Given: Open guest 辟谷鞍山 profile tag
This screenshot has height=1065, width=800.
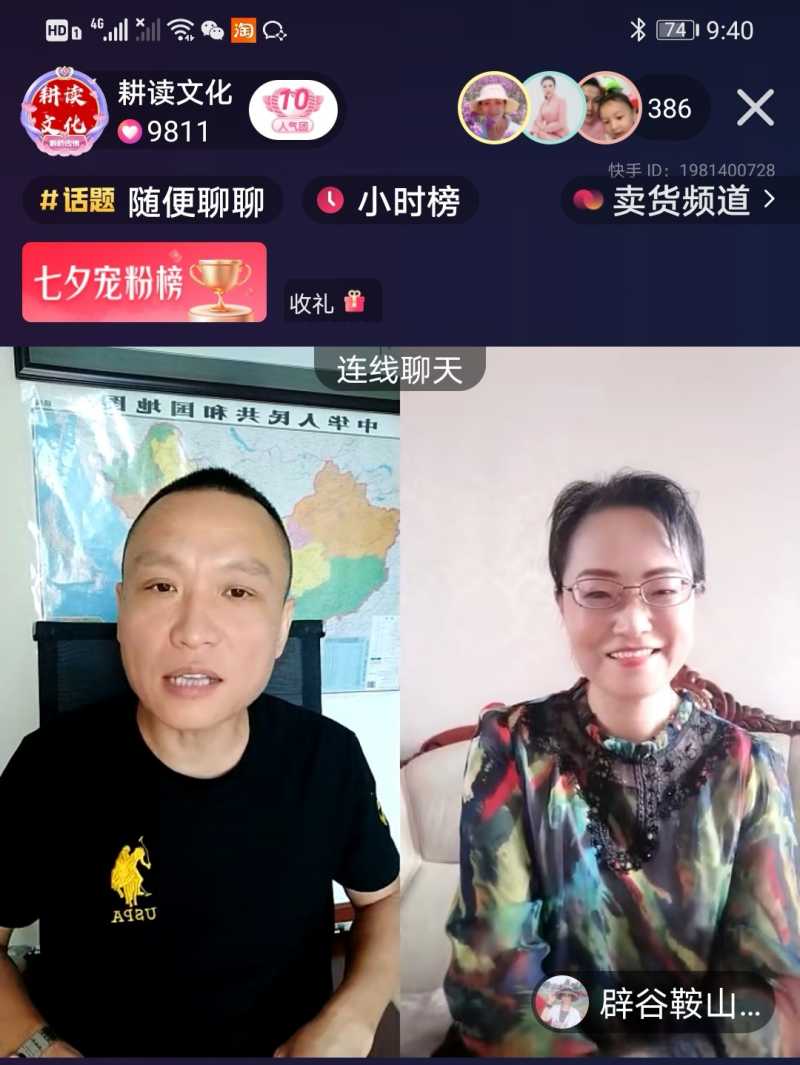Looking at the screenshot, I should pos(655,1004).
